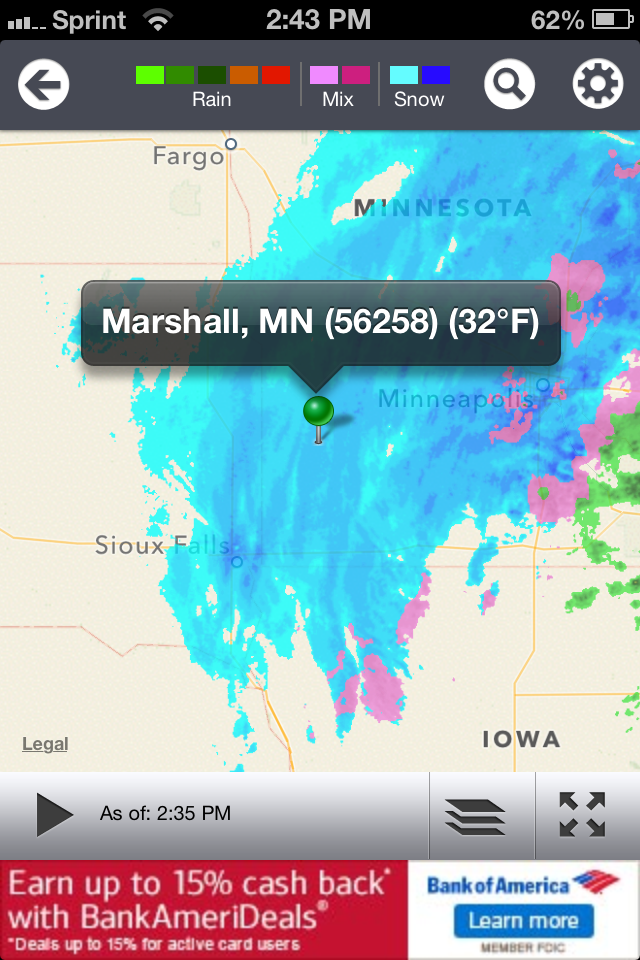The image size is (640, 960).
Task: Tap Learn more on the Bank of America ad
Action: 524,921
